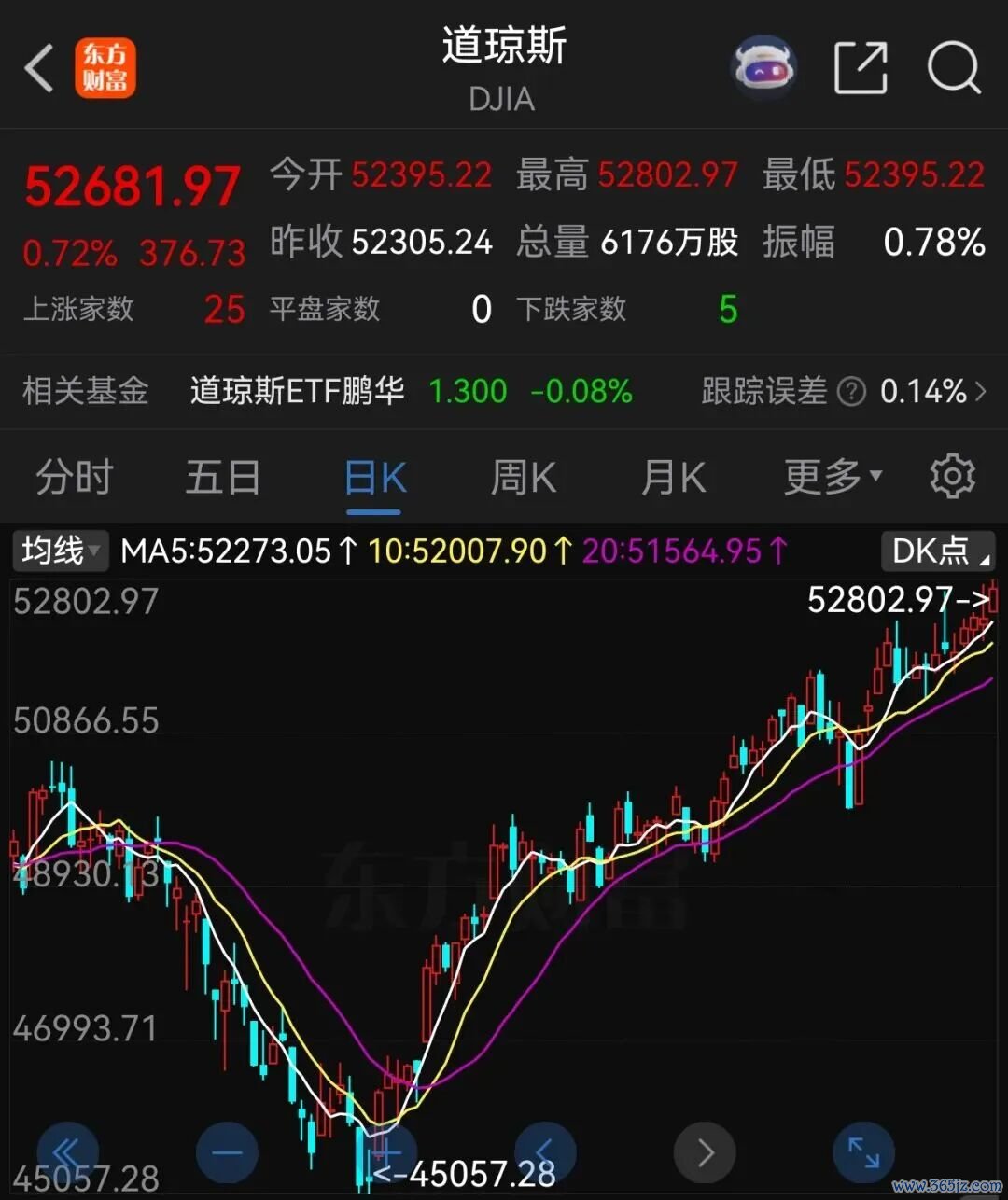Expand the 更多 period dropdown

tap(832, 478)
